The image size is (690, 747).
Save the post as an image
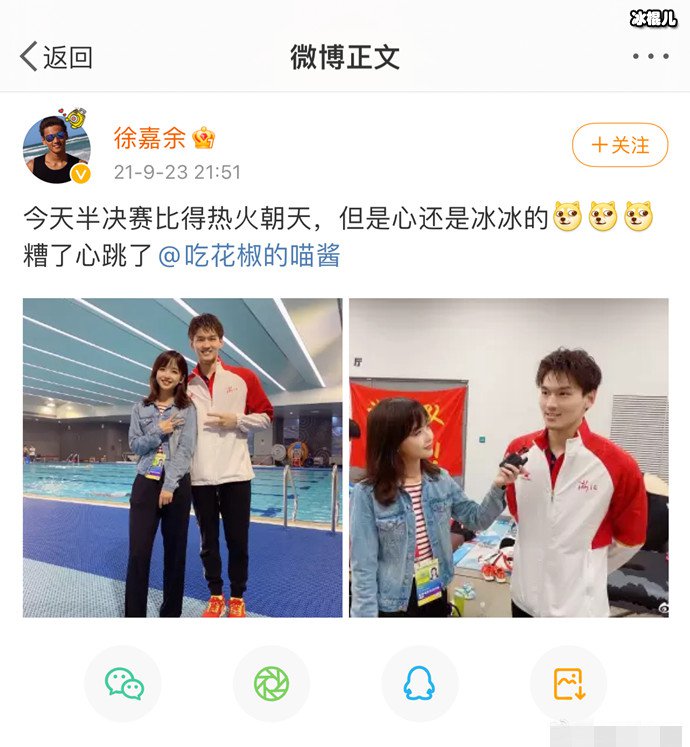(x=568, y=684)
